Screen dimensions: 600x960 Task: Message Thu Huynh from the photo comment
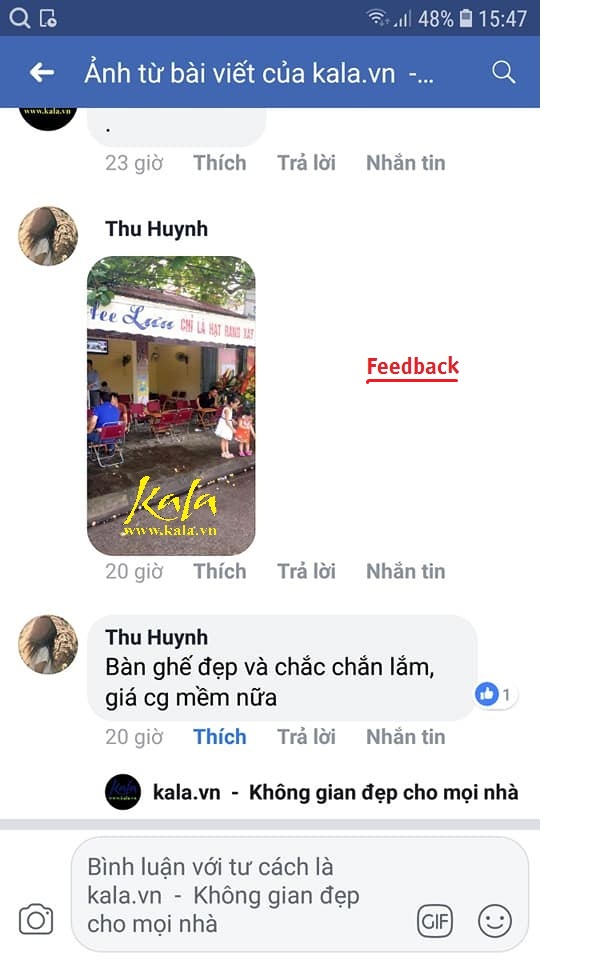point(405,571)
